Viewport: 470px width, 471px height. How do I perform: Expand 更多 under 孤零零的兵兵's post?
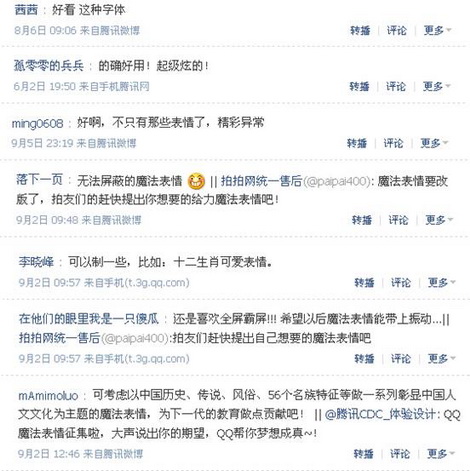[x=436, y=86]
